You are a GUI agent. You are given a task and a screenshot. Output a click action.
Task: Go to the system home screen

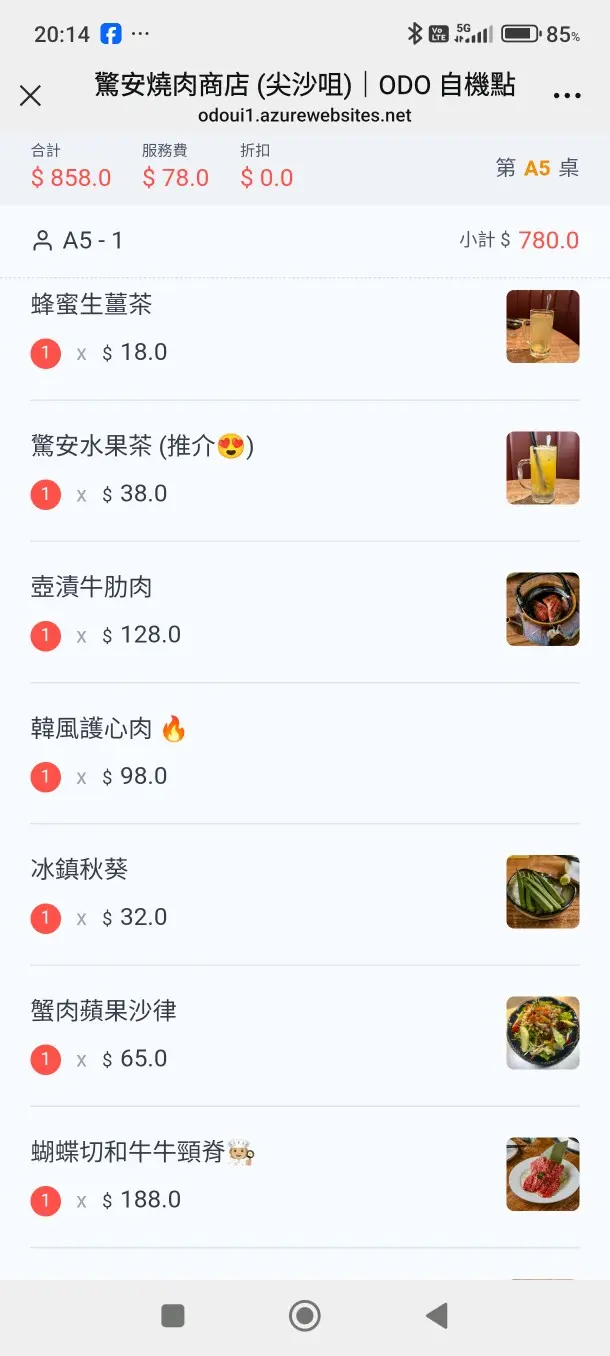(304, 1316)
